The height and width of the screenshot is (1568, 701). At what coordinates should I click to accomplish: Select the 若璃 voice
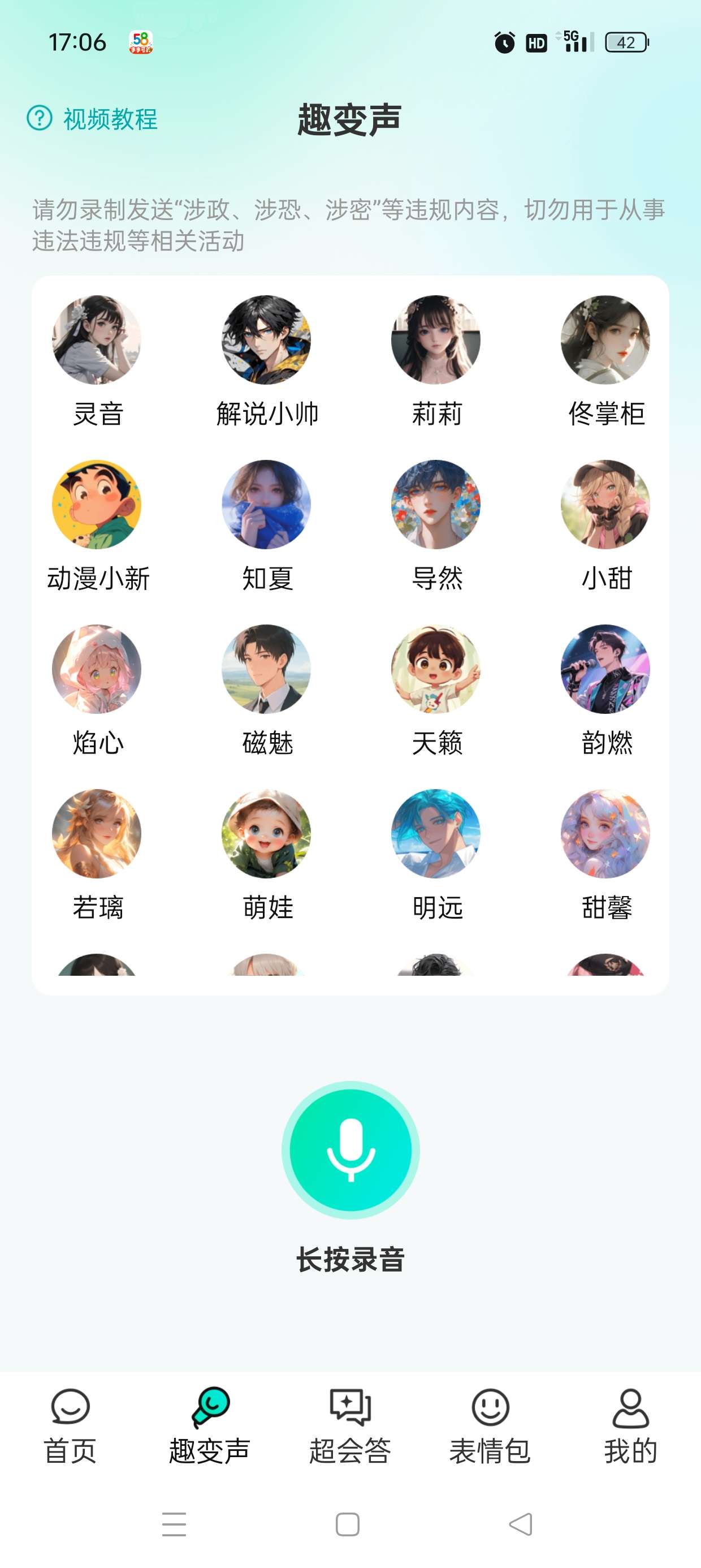tap(97, 834)
